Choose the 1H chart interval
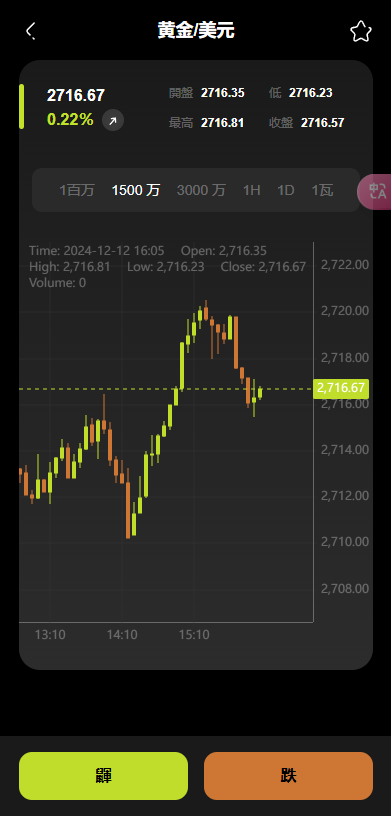The height and width of the screenshot is (816, 391). pyautogui.click(x=251, y=190)
